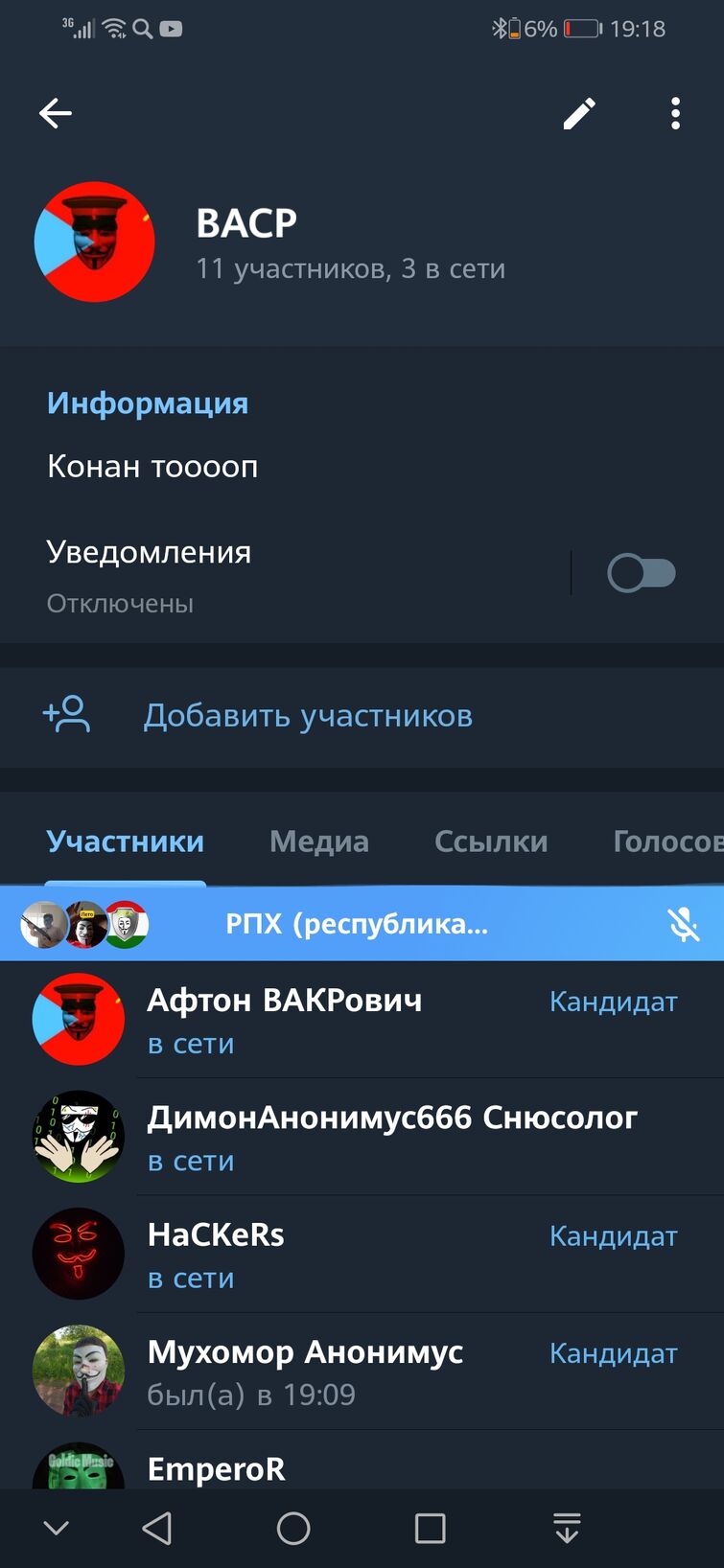
Task: Tap the system home button
Action: coord(293,1528)
